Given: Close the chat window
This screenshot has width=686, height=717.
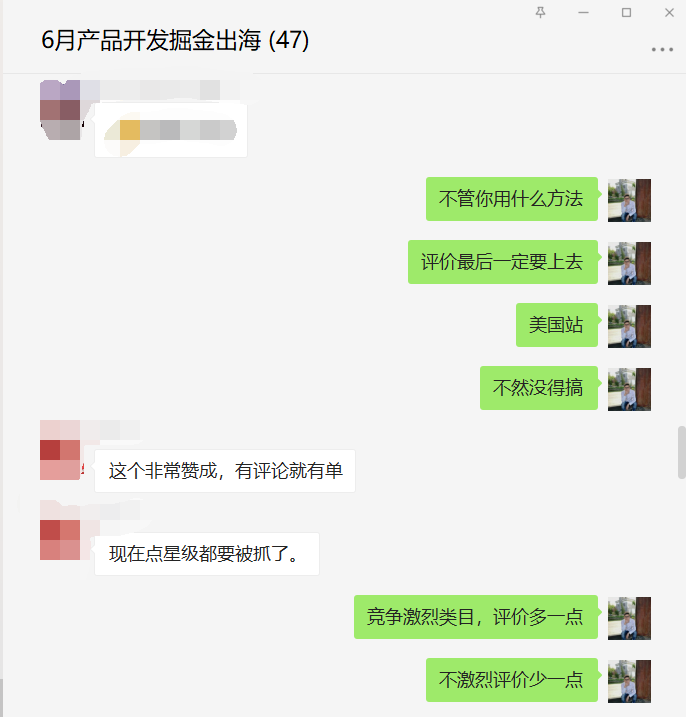Looking at the screenshot, I should [x=669, y=12].
